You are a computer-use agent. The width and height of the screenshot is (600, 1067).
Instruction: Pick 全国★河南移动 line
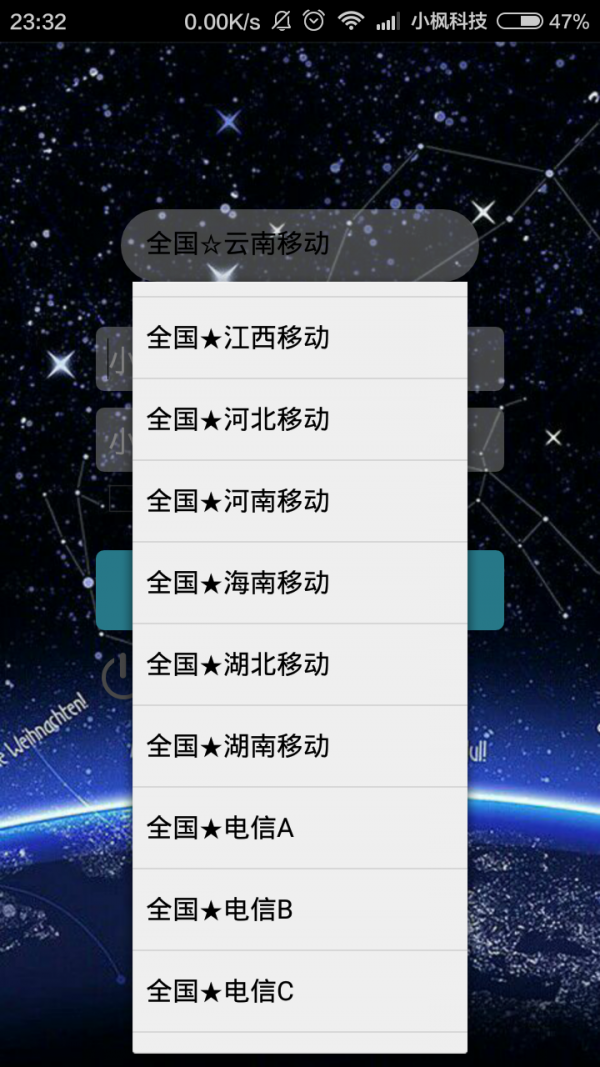(x=299, y=501)
